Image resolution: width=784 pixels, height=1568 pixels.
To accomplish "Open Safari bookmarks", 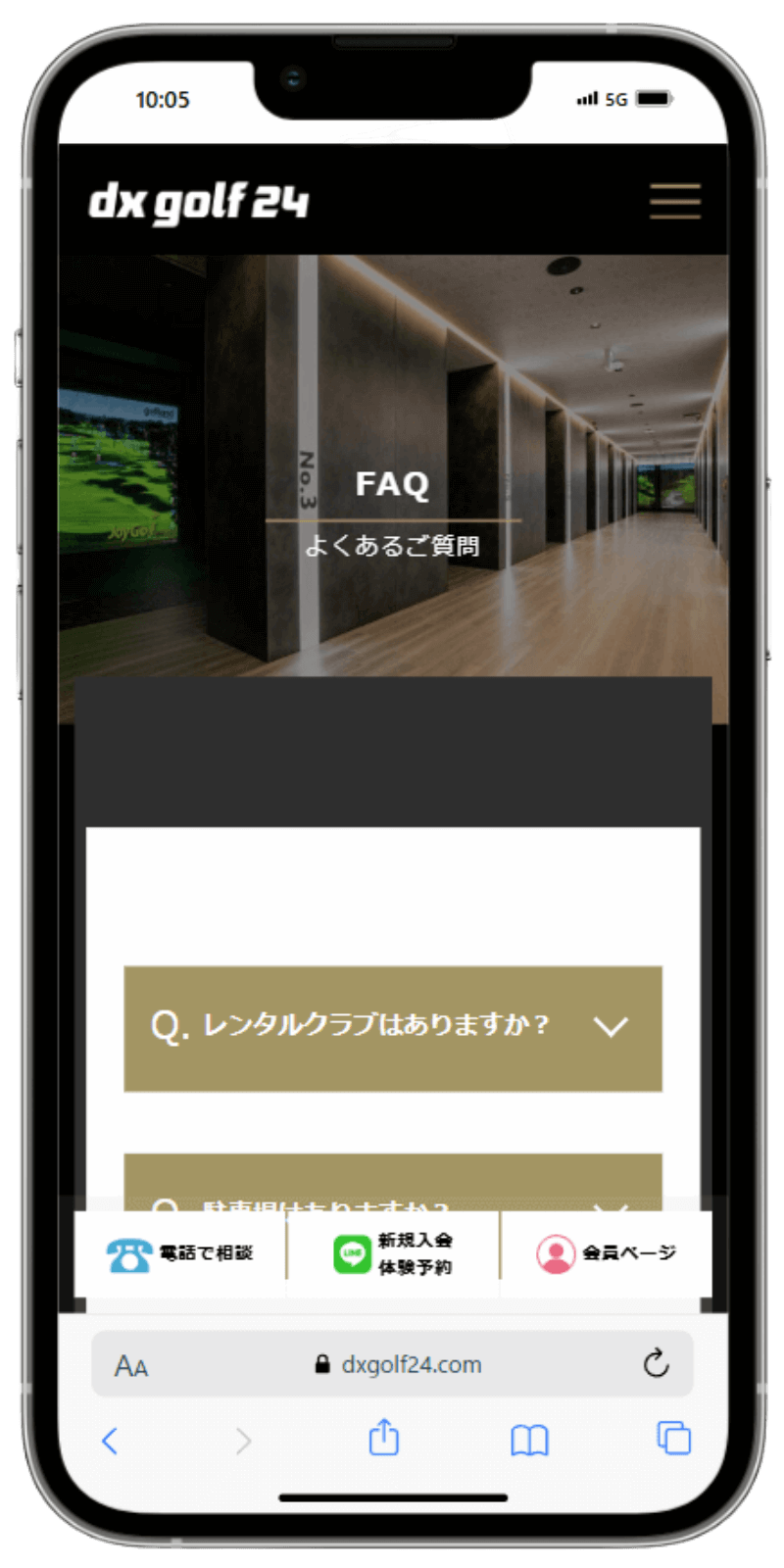I will [x=529, y=1441].
